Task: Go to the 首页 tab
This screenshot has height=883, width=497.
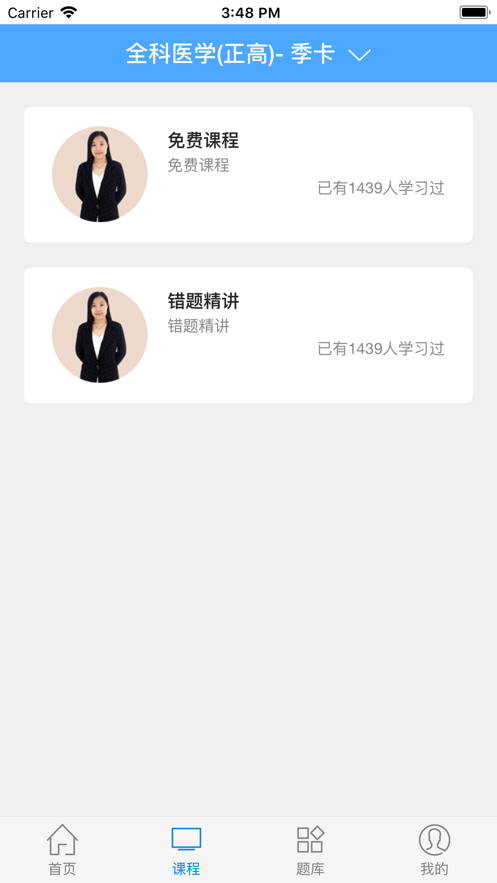Action: tap(62, 850)
